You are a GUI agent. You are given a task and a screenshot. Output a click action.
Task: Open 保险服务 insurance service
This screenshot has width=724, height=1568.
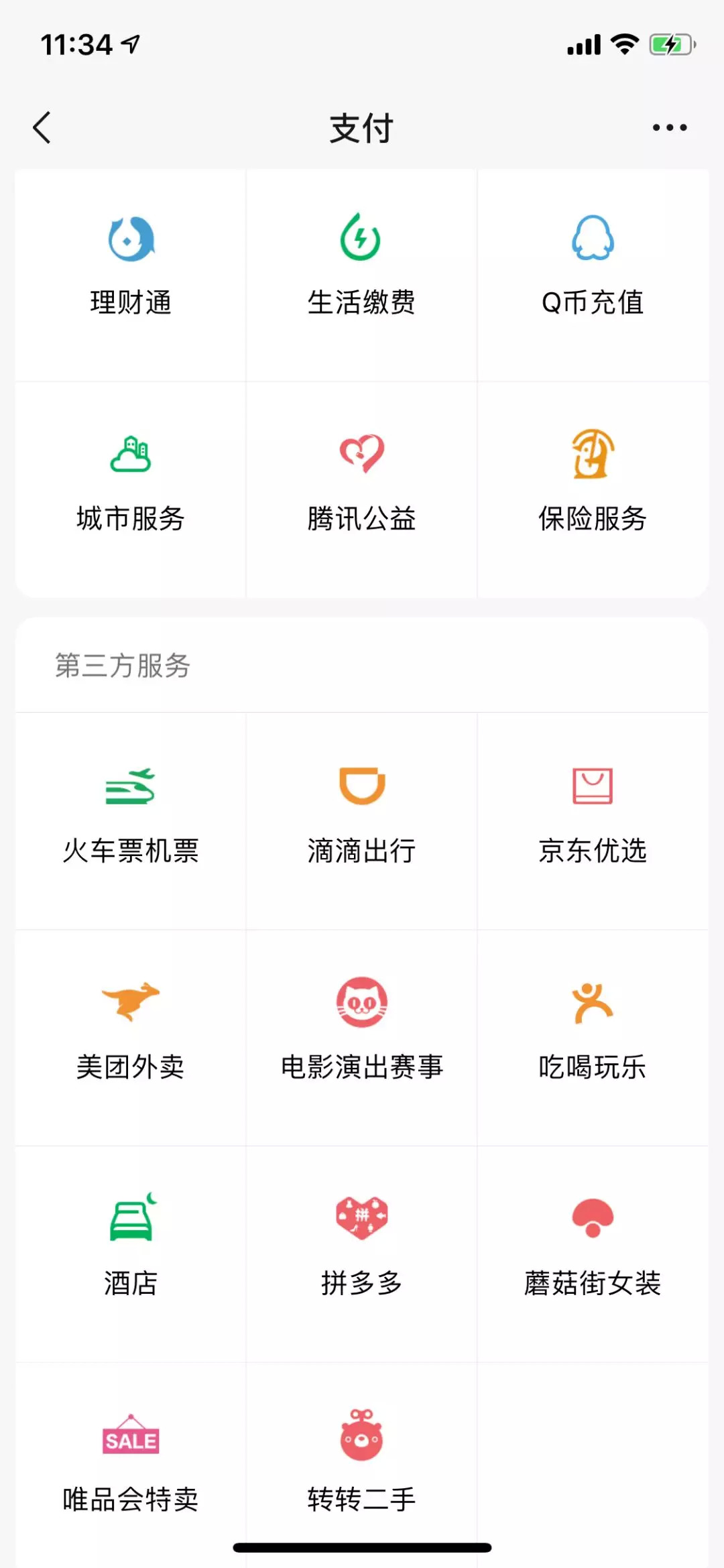(x=593, y=484)
